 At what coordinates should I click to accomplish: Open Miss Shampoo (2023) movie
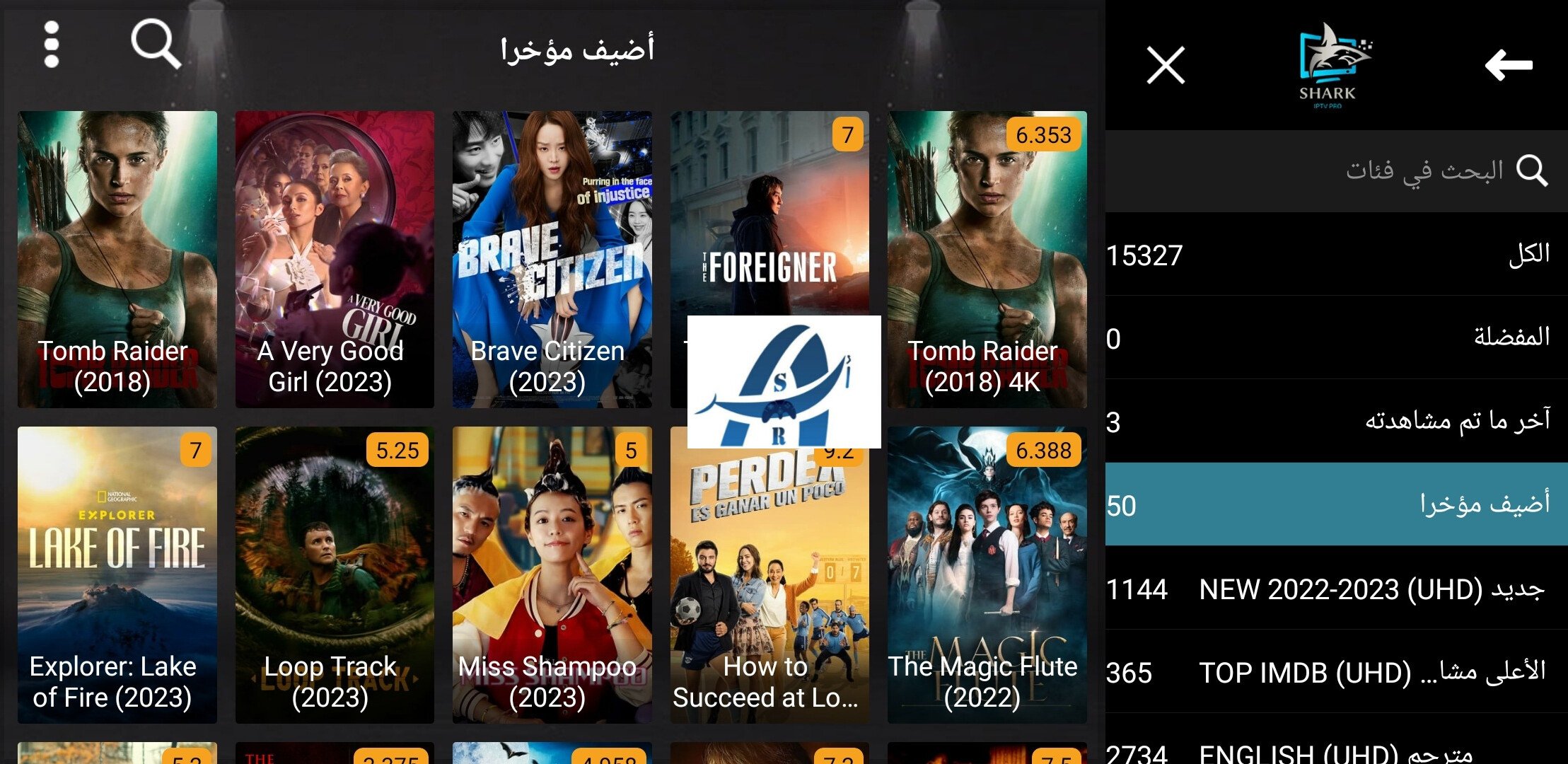pos(552,574)
